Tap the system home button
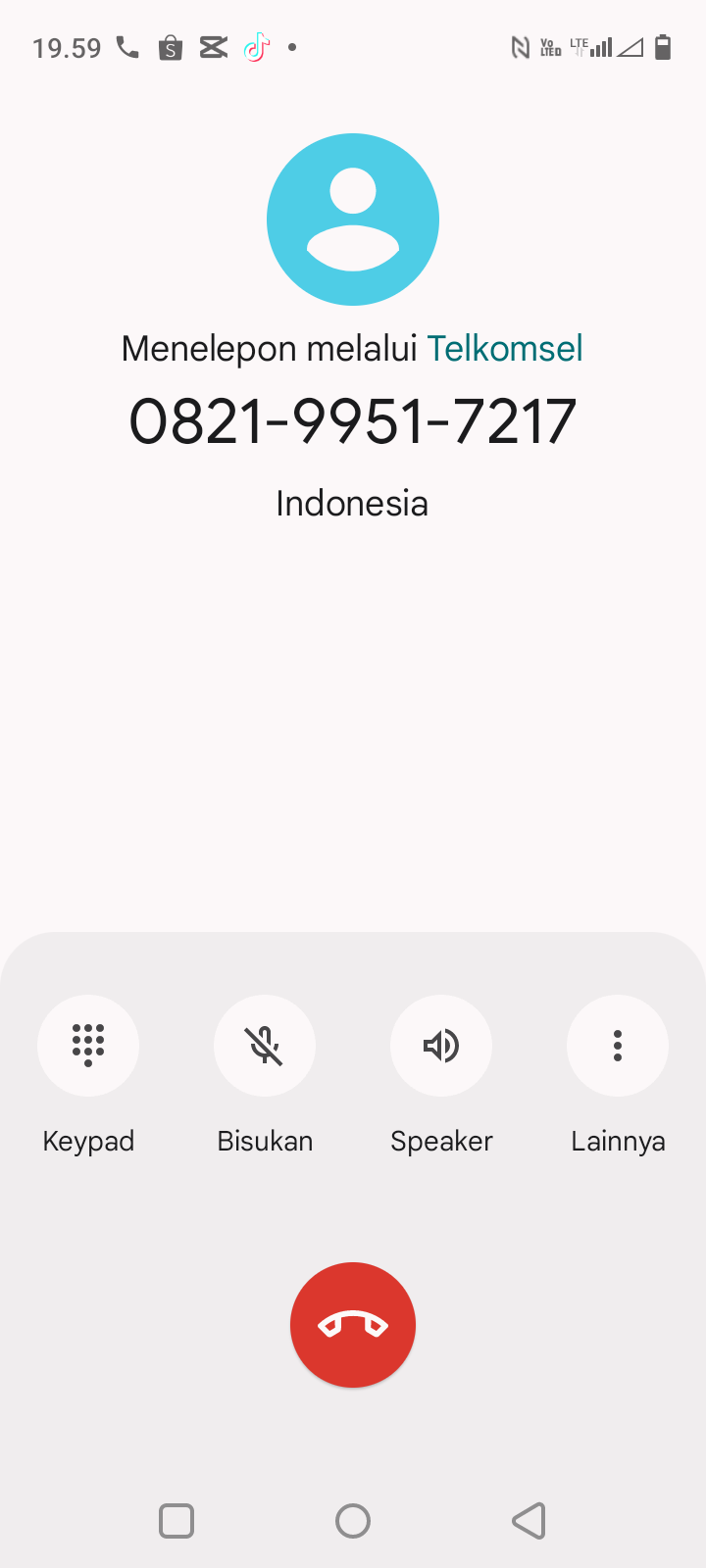706x1568 pixels. coord(353,1521)
